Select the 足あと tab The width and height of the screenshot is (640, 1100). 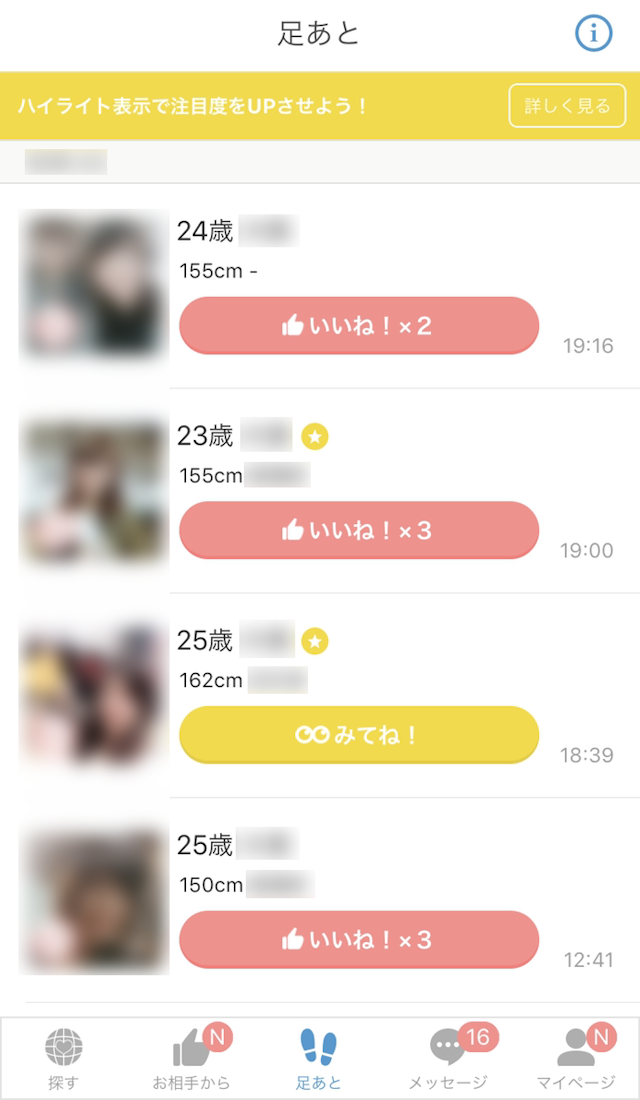(319, 1058)
